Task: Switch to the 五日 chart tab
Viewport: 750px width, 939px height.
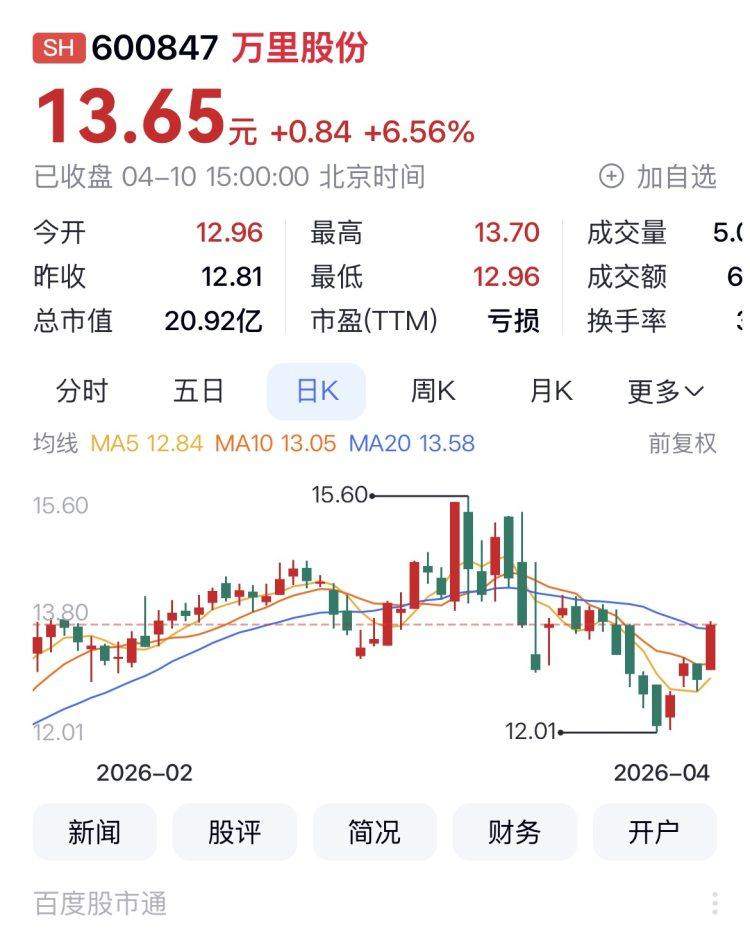Action: [199, 391]
